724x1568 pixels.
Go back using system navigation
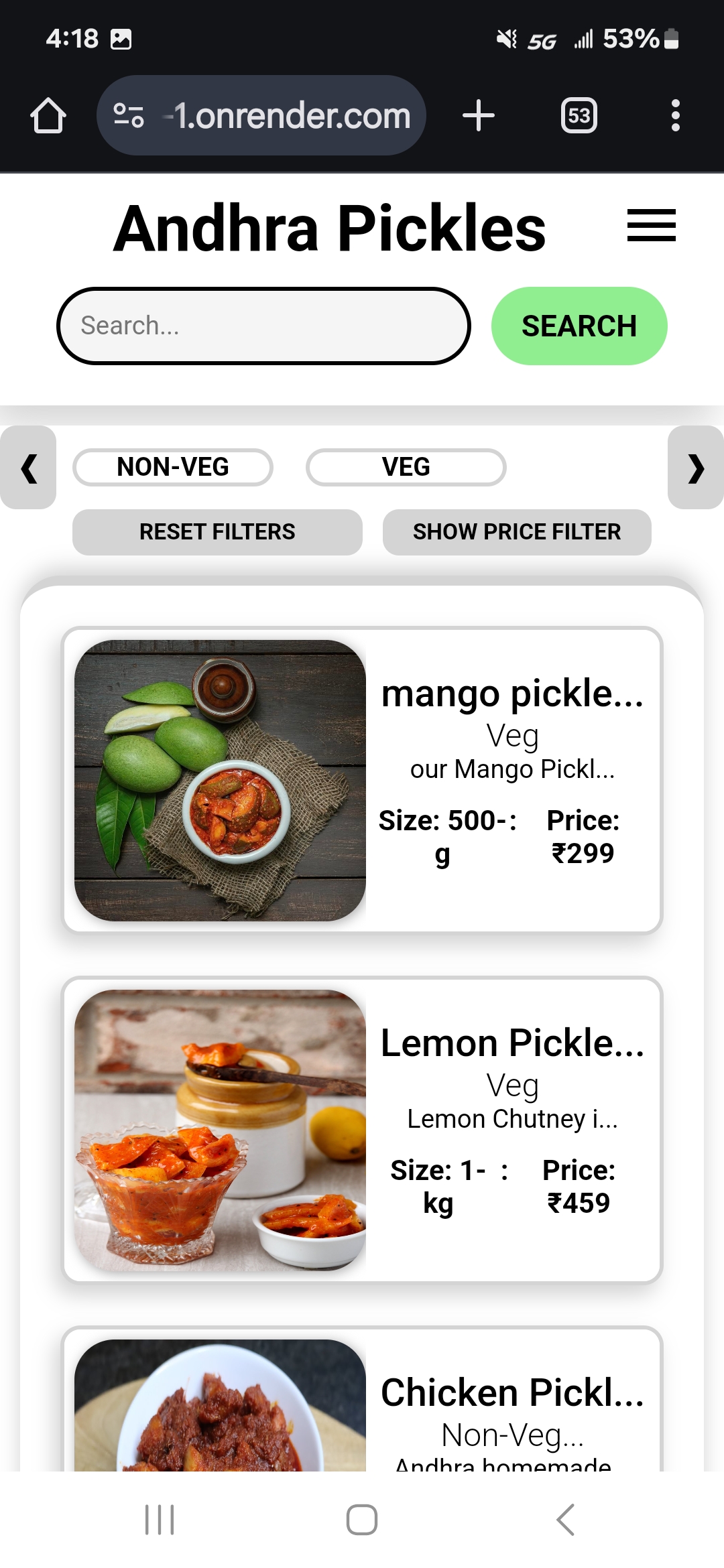tap(565, 1519)
